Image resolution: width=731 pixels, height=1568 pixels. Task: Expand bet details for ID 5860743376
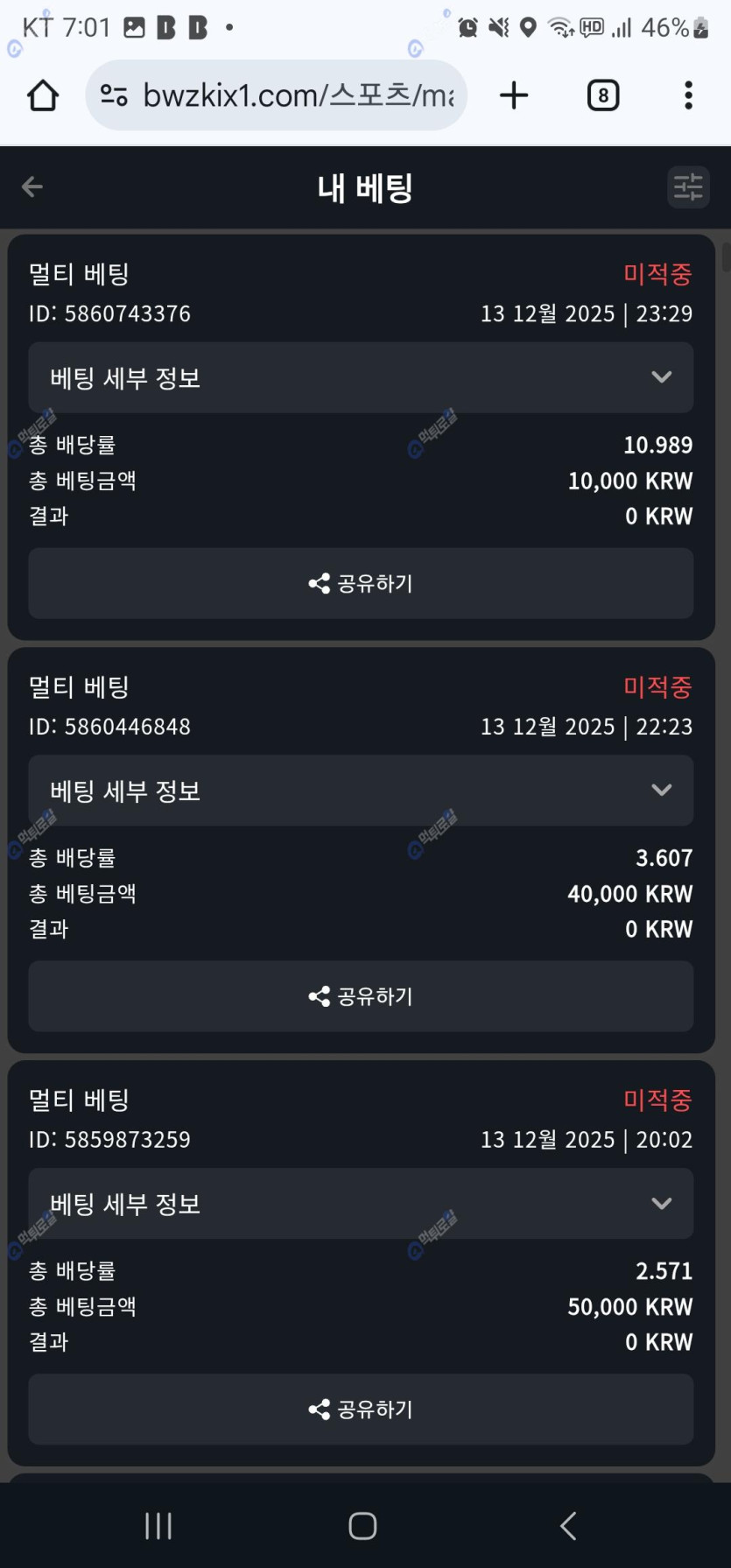point(361,377)
